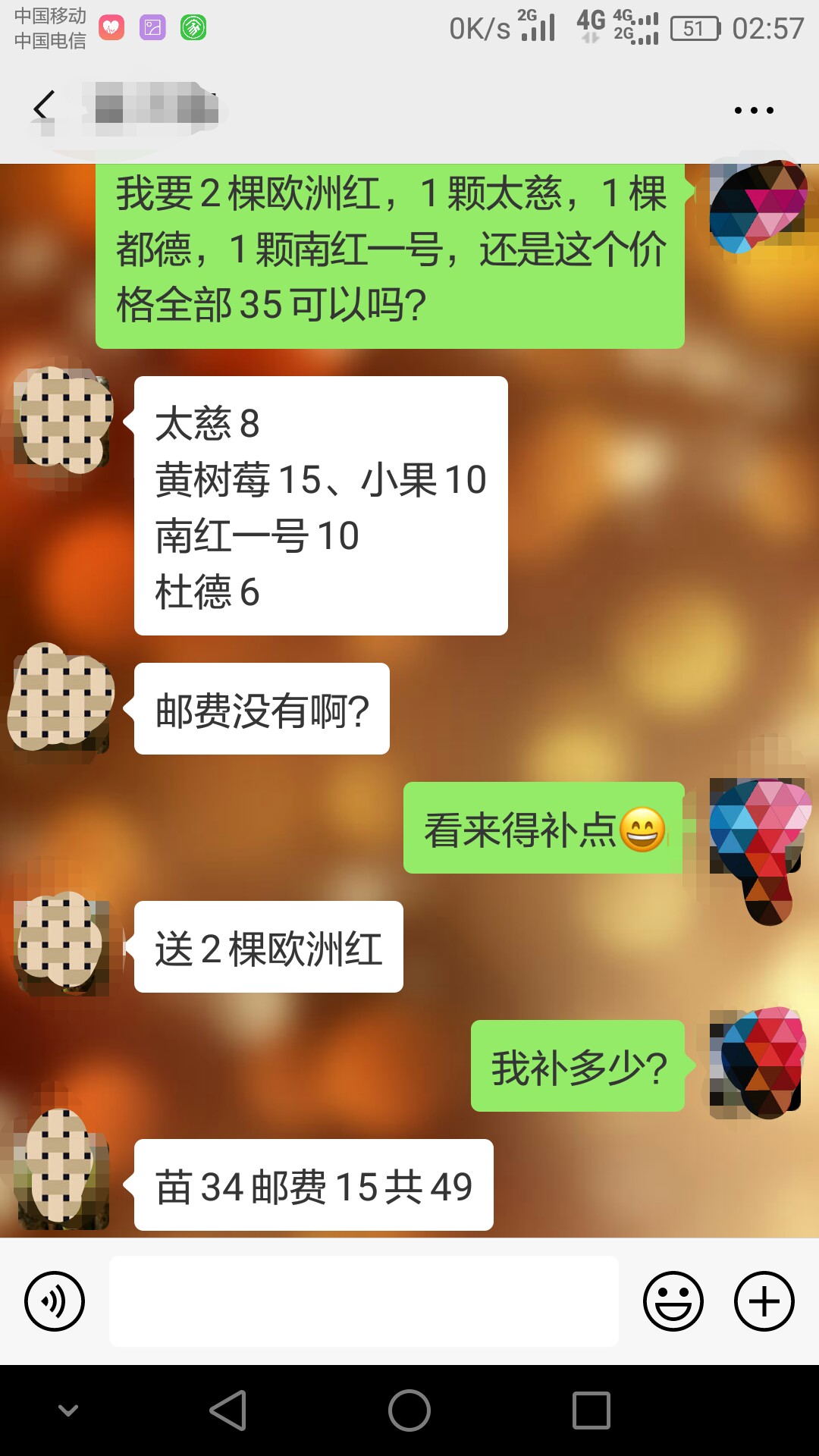
Task: Open recent apps from navigation bar
Action: 591,1410
